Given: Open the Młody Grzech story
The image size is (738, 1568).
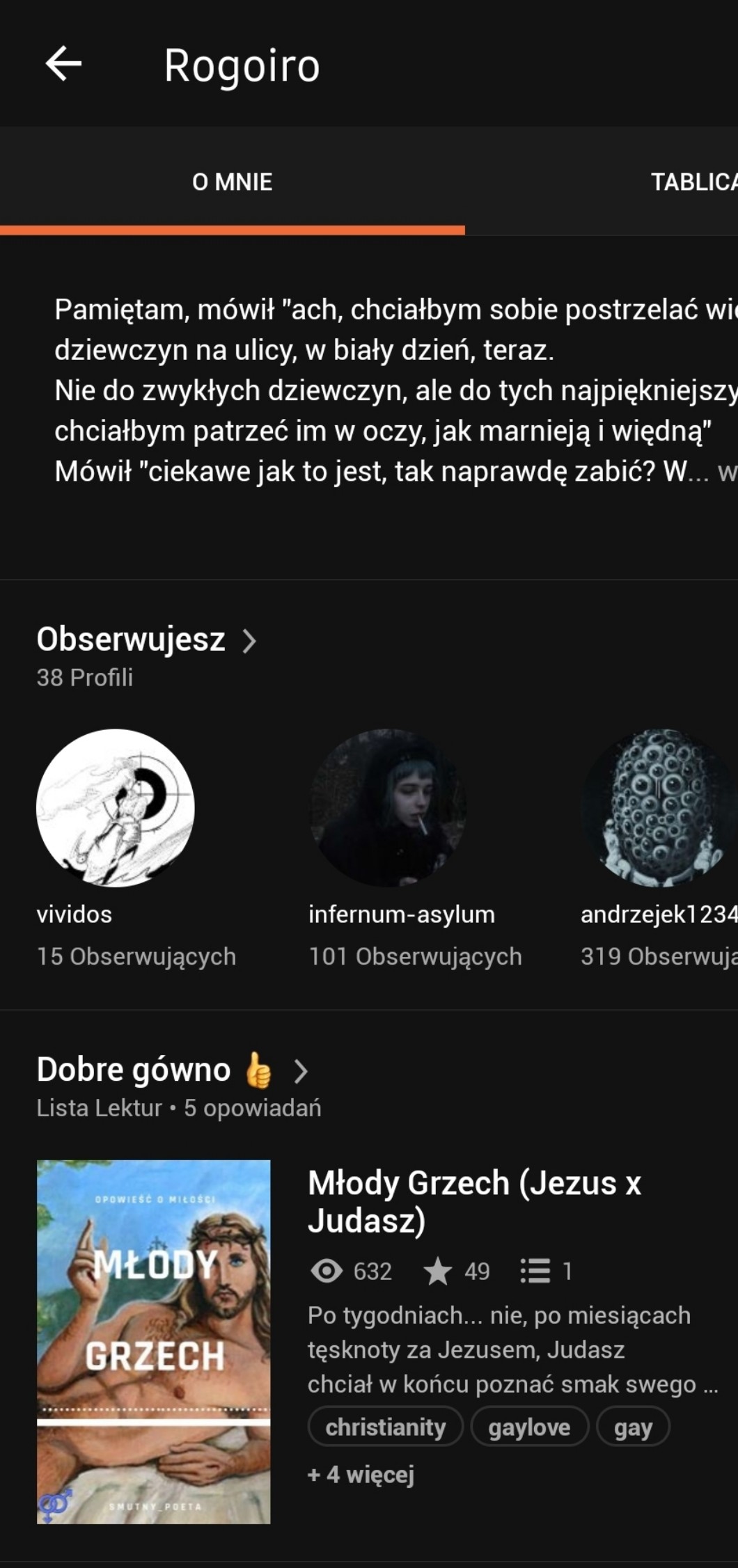Looking at the screenshot, I should click(x=473, y=1201).
